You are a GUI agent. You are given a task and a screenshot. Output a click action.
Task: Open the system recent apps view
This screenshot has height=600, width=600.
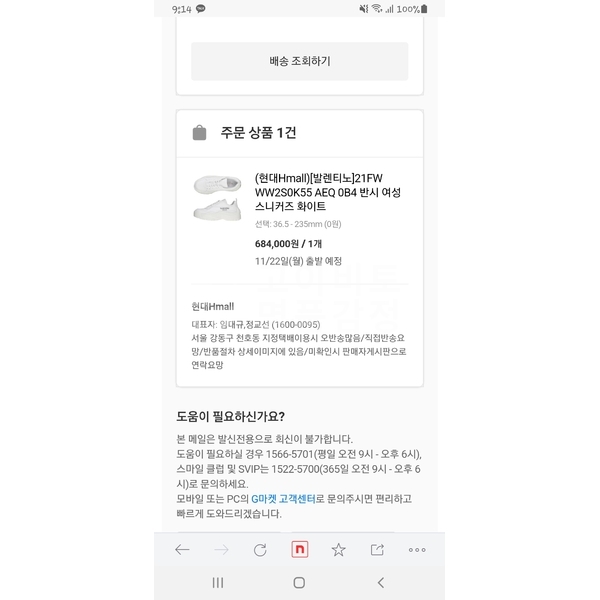point(218,582)
